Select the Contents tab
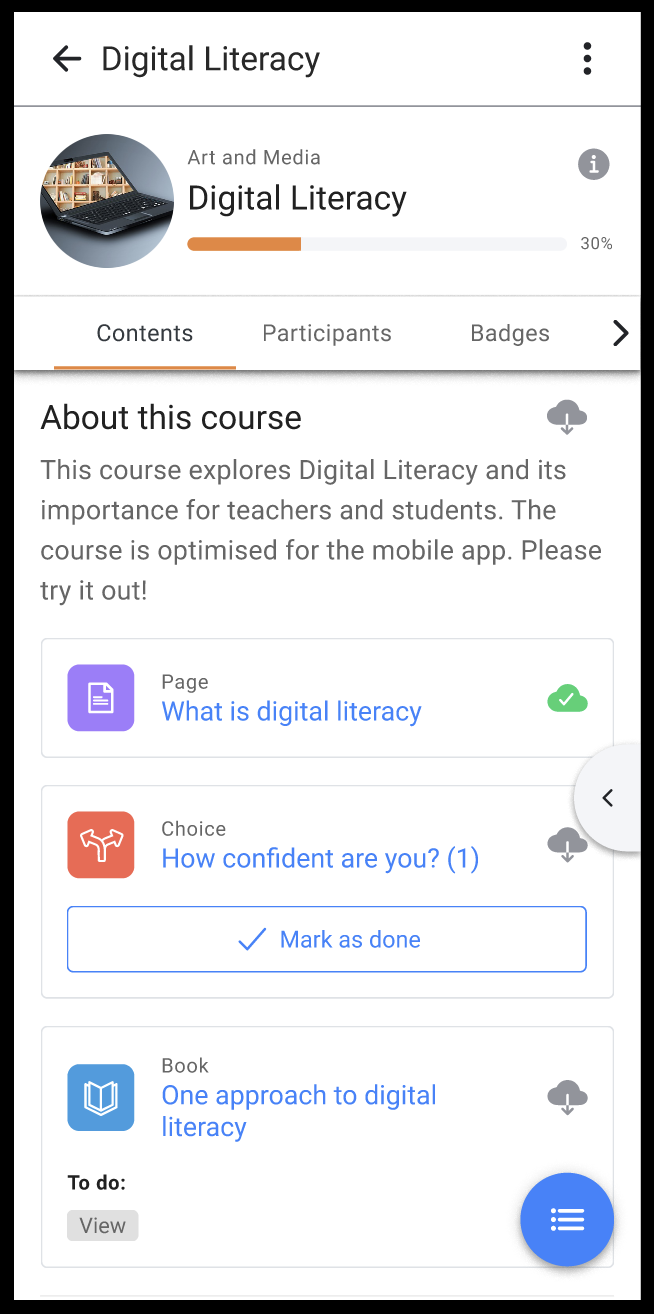The height and width of the screenshot is (1314, 654). (x=145, y=333)
